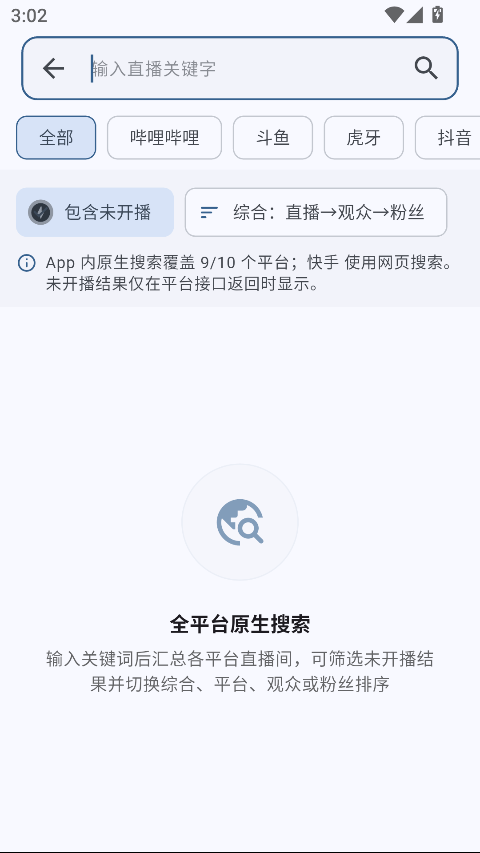This screenshot has height=853, width=480.
Task: Select the 全部 platform chip
Action: (56, 138)
